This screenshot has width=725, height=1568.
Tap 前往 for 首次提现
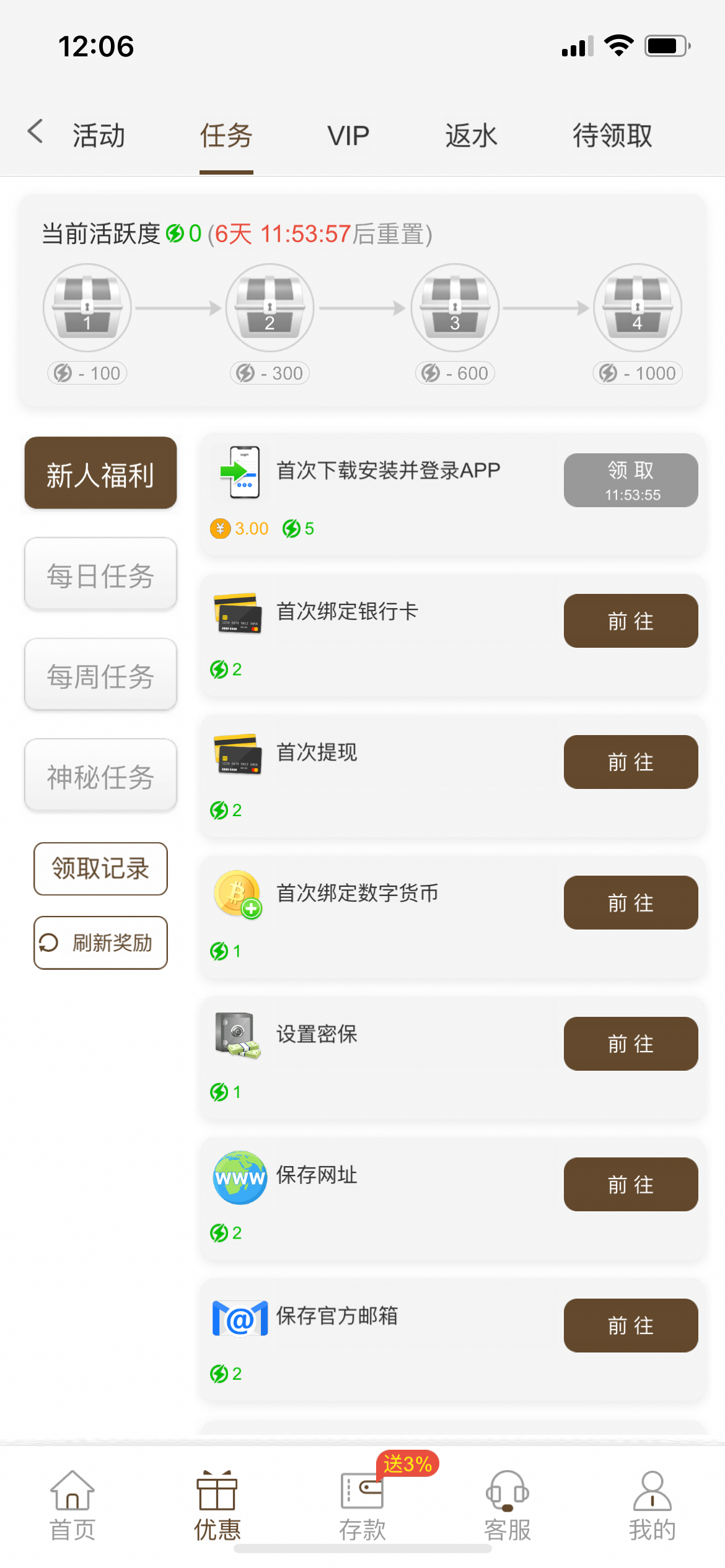pyautogui.click(x=631, y=762)
